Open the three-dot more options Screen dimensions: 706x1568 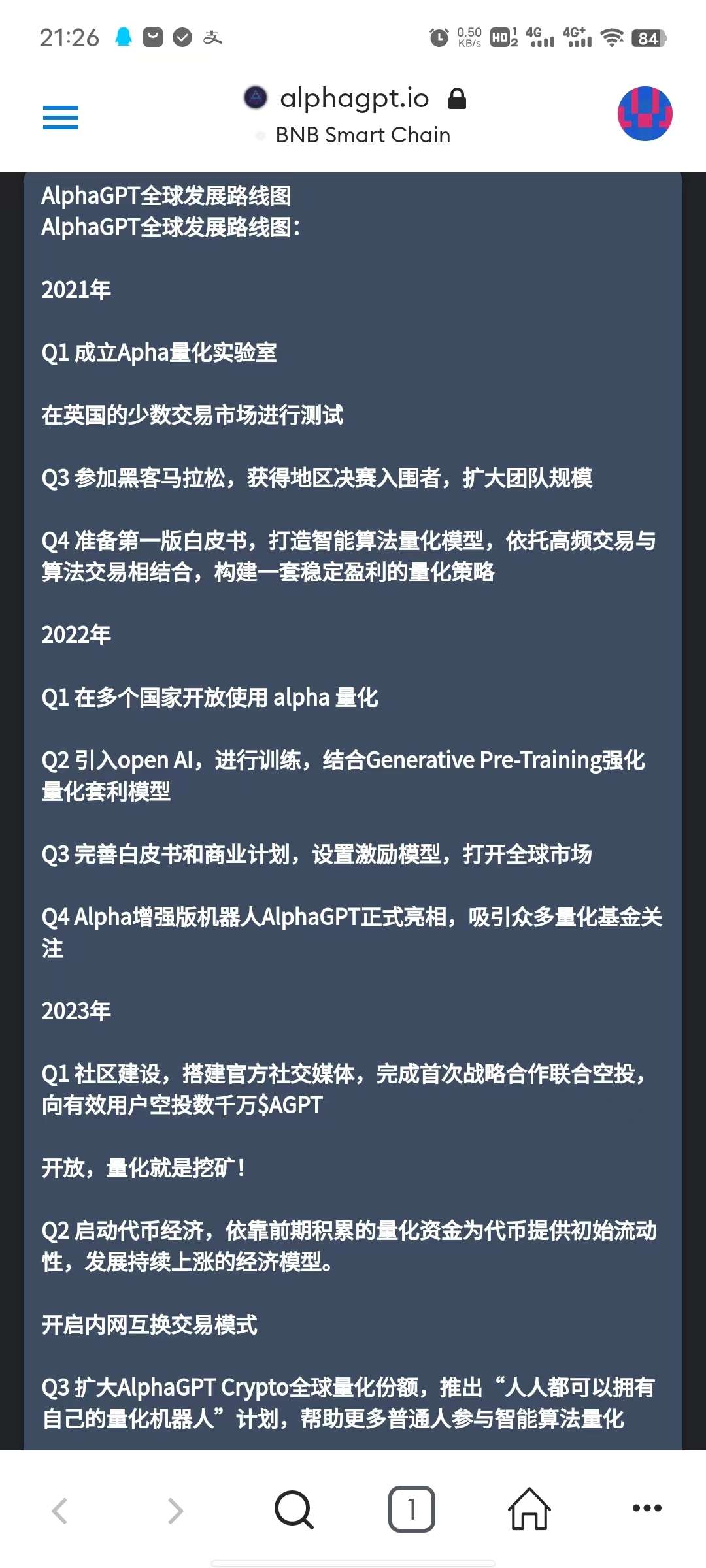[x=647, y=1508]
